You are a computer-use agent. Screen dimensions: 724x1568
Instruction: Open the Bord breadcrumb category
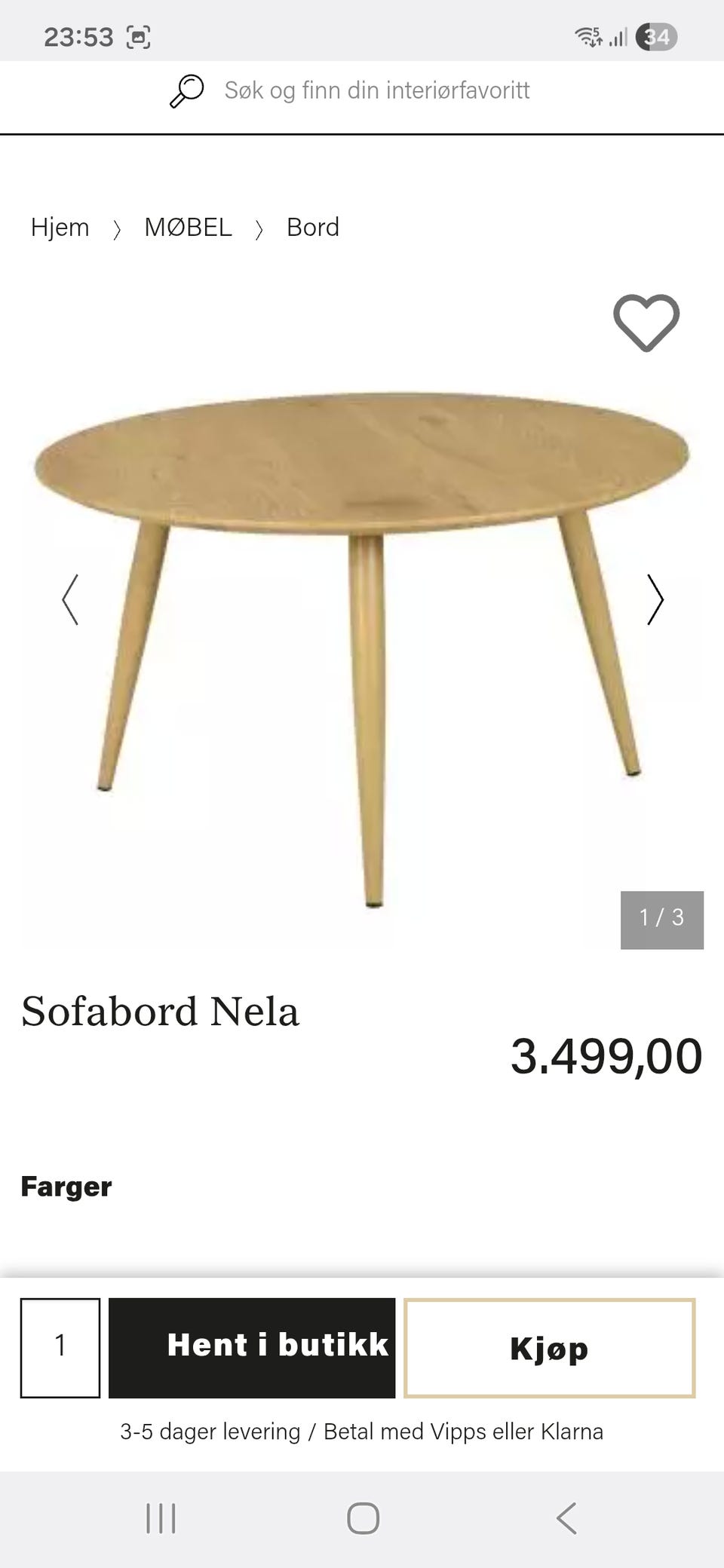313,227
